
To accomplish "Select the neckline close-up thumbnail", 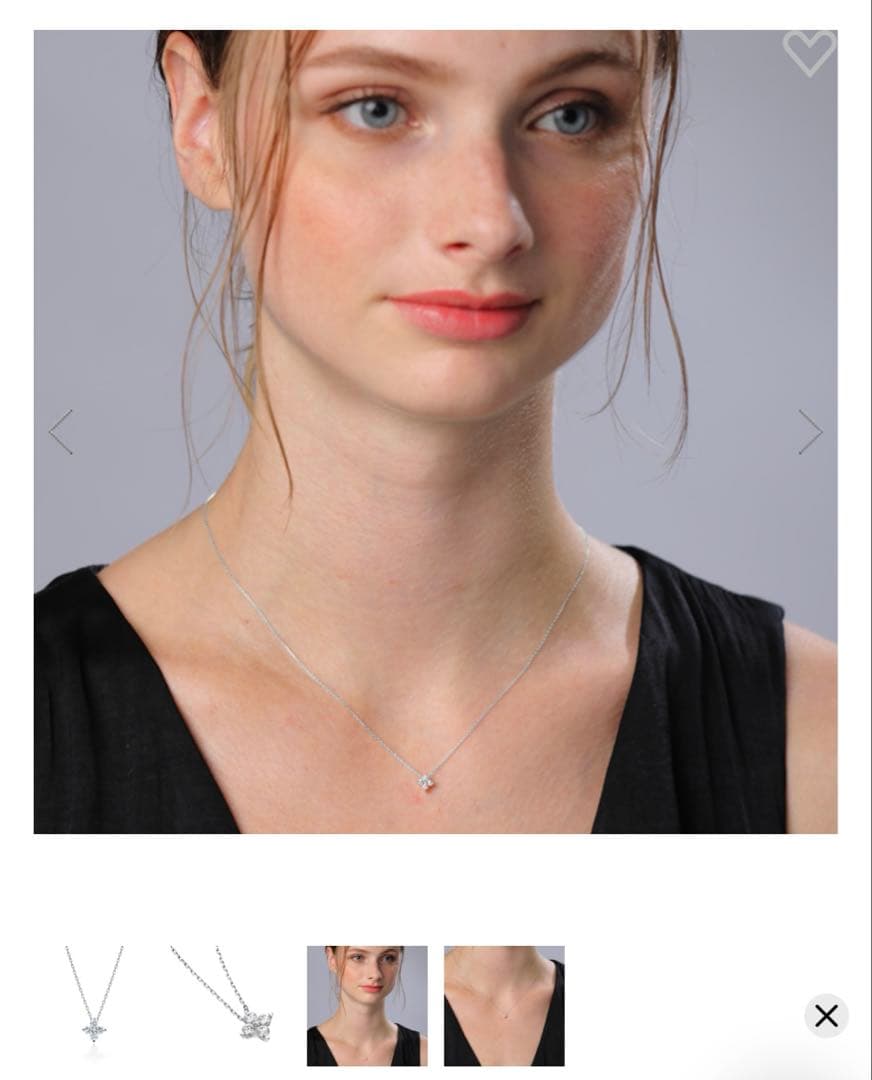I will 504,1005.
